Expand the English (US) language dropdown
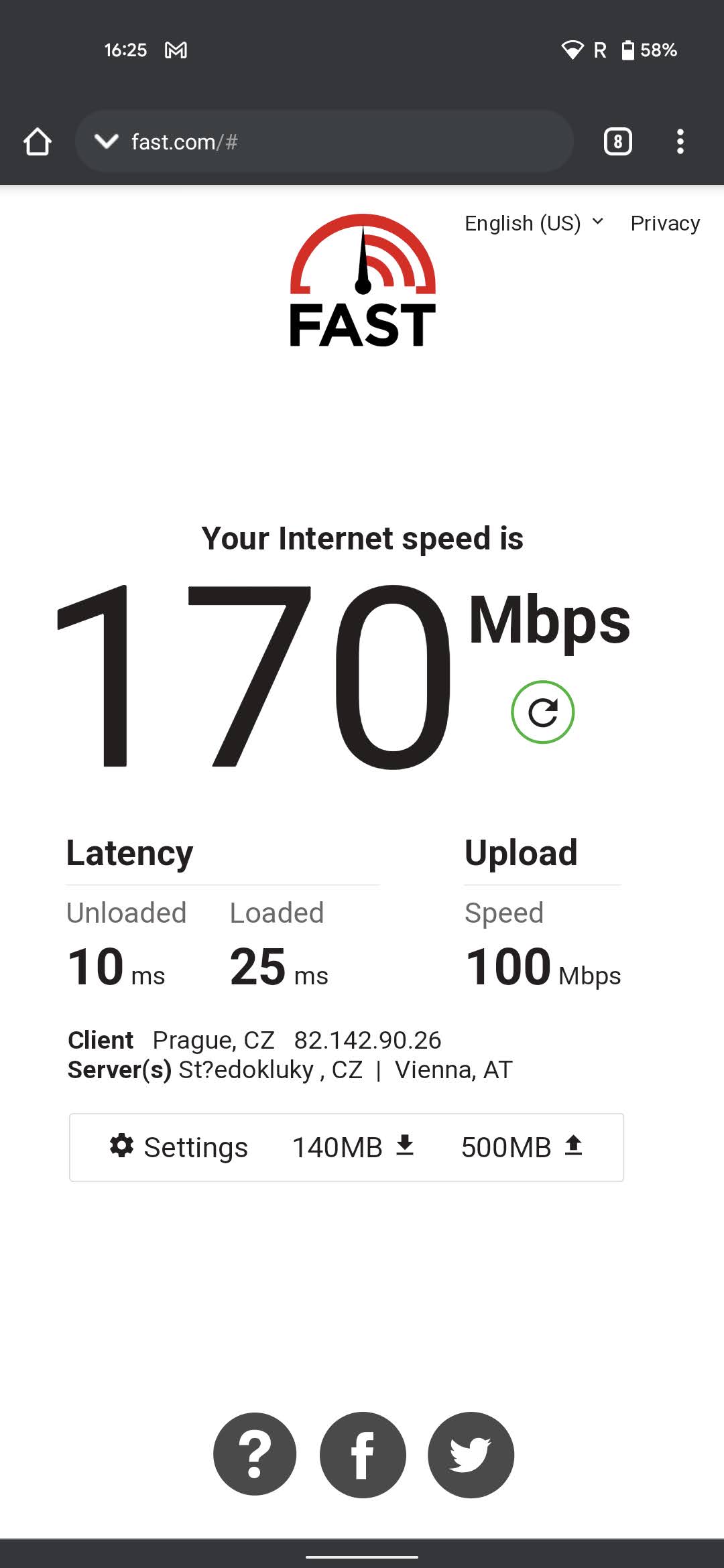 (x=534, y=223)
